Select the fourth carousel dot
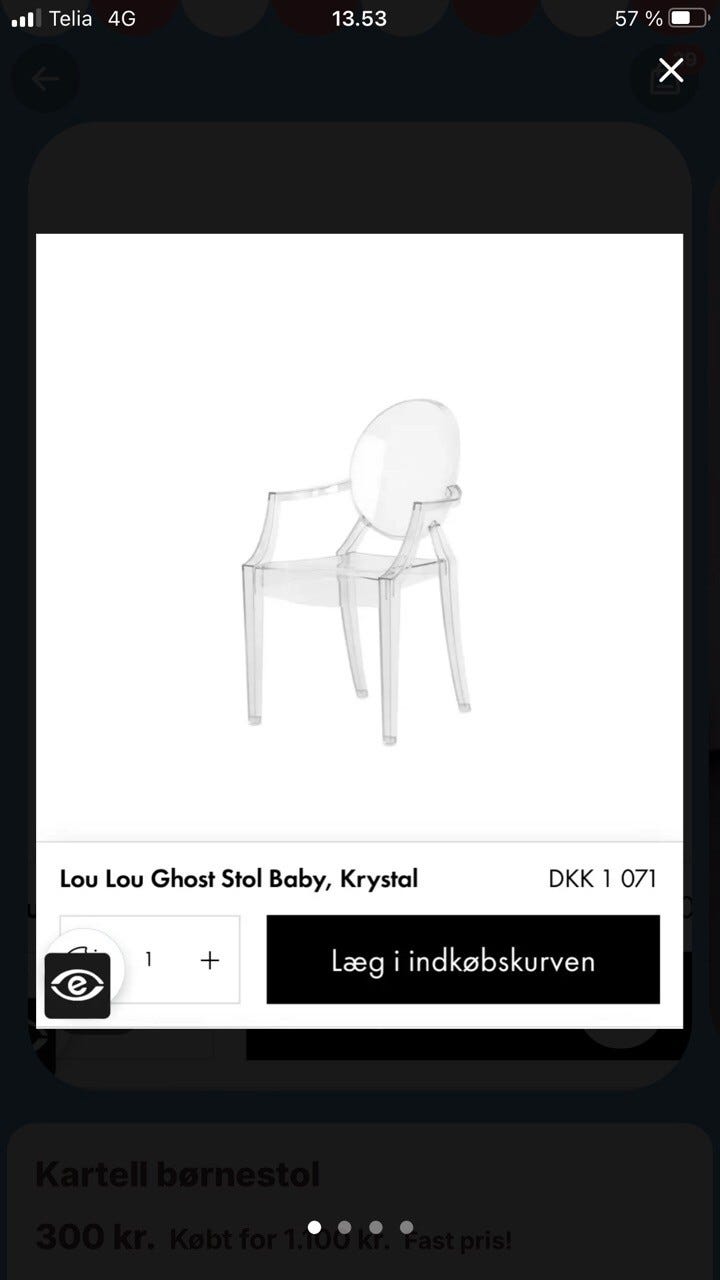The height and width of the screenshot is (1280, 720). (406, 1225)
